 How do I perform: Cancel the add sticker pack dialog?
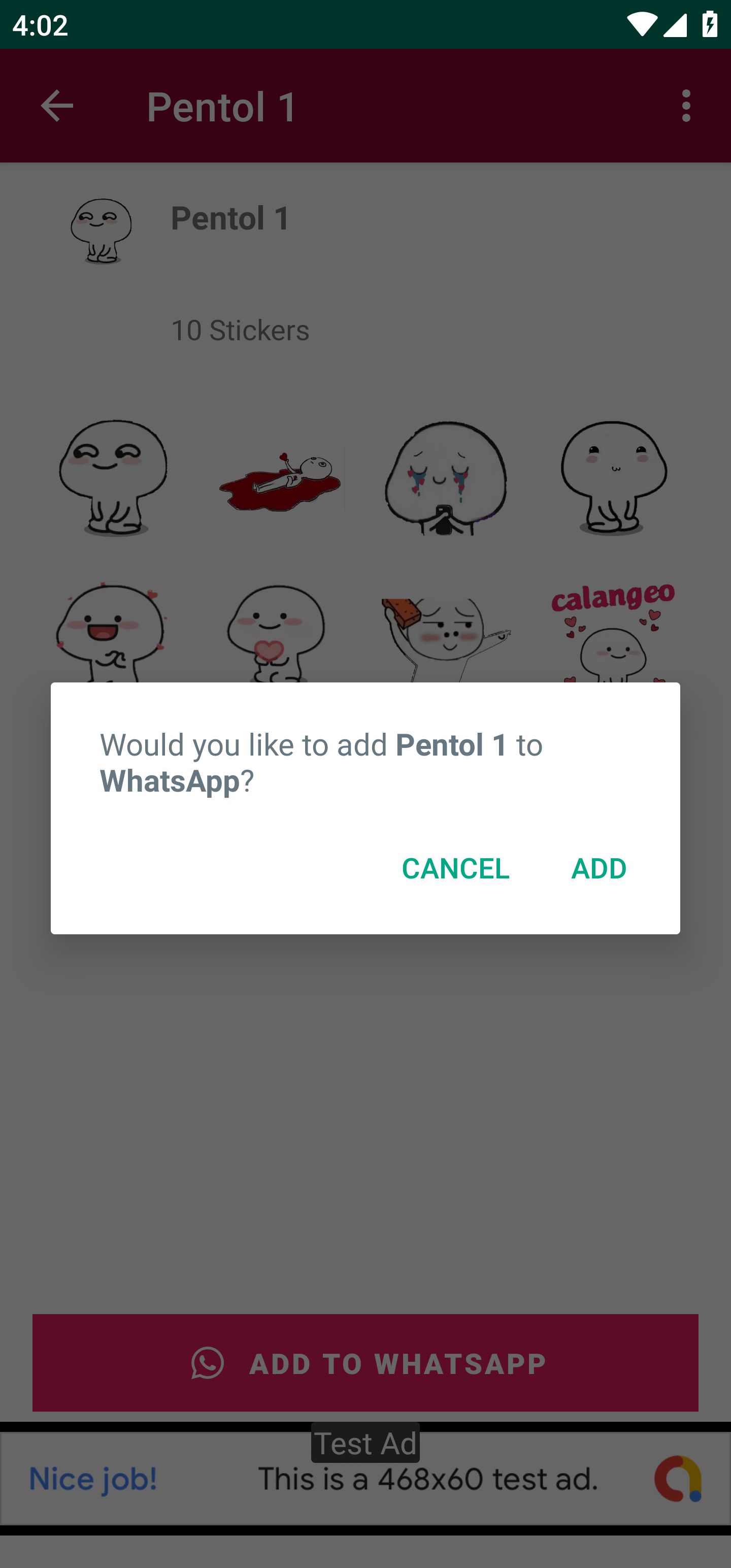pos(455,868)
